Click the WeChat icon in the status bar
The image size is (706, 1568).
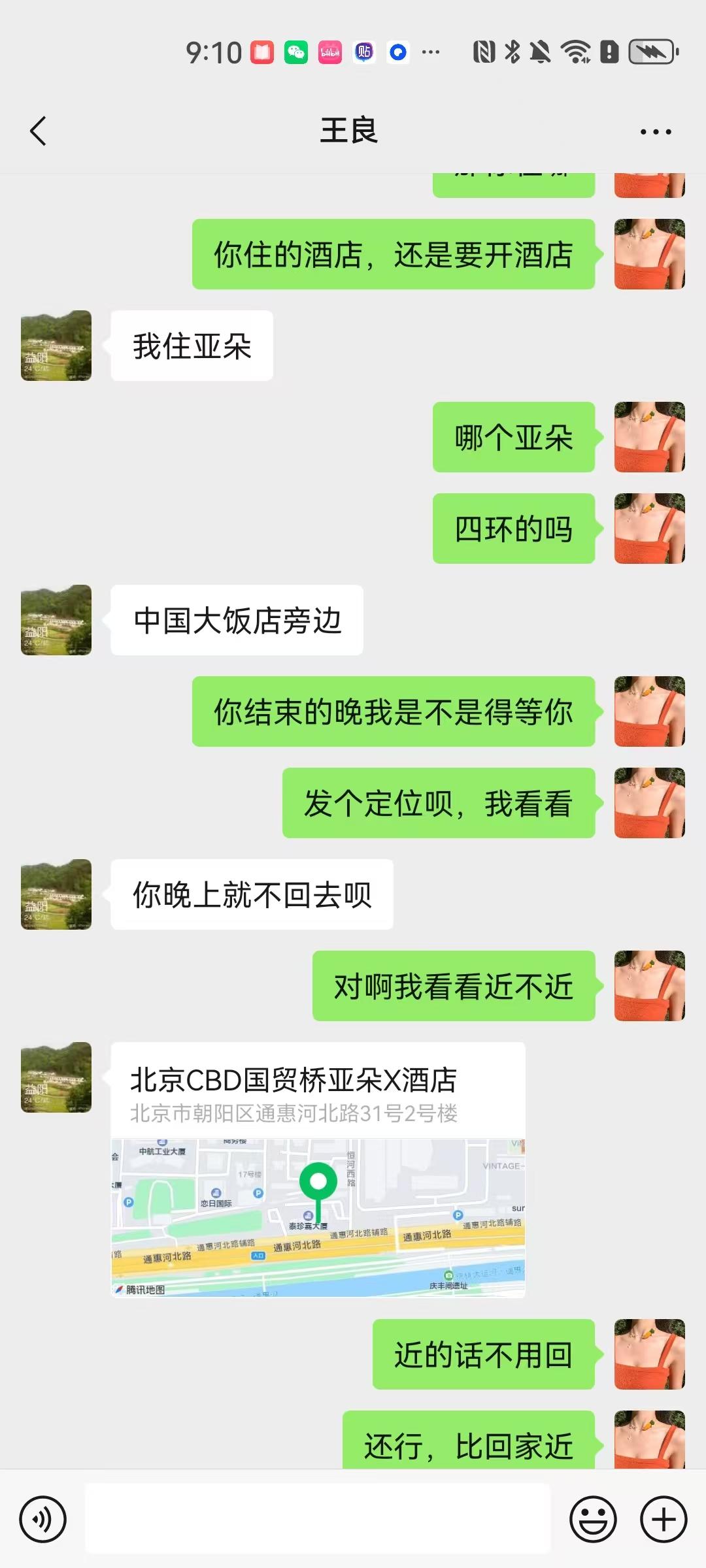tap(296, 52)
